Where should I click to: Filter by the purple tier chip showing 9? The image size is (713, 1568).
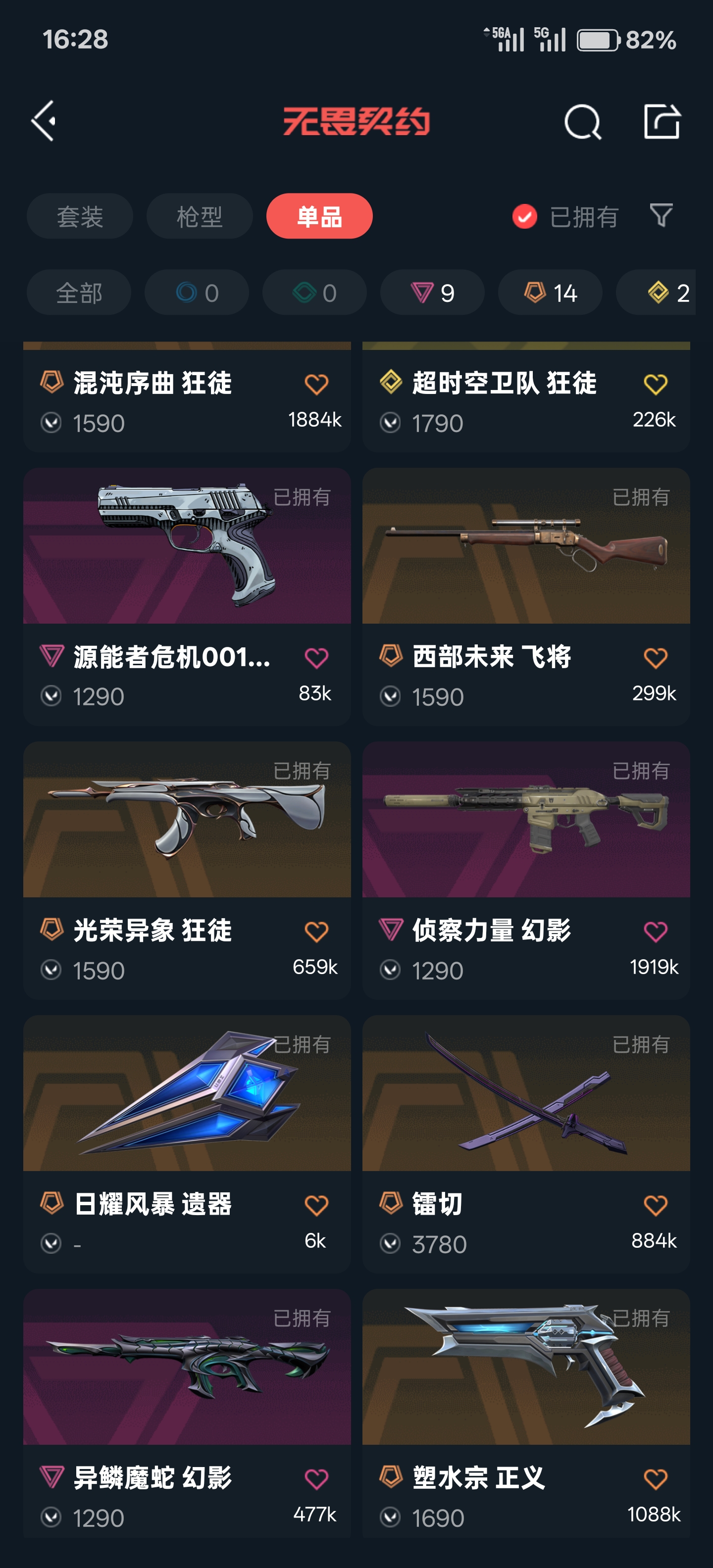click(x=432, y=293)
